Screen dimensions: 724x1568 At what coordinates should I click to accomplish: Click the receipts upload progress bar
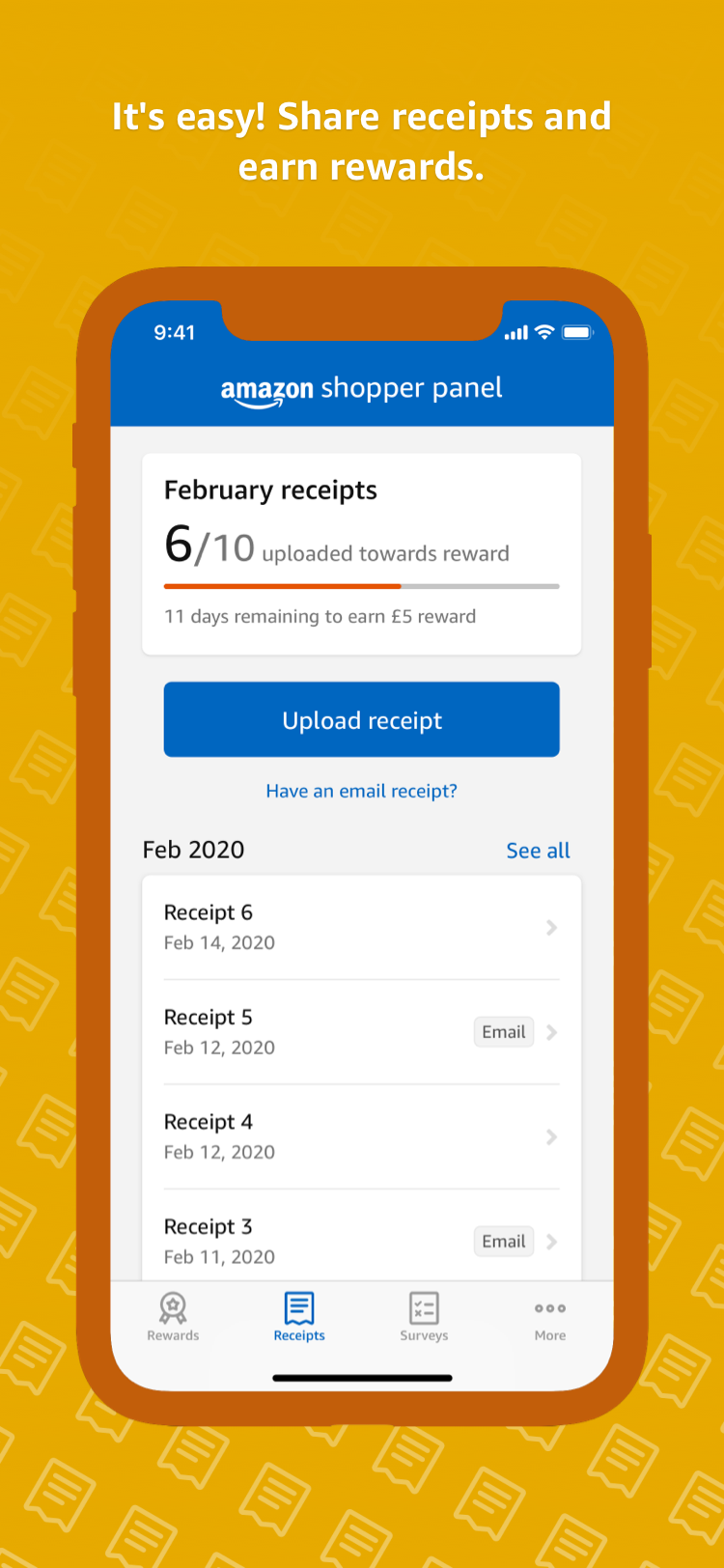point(361,586)
